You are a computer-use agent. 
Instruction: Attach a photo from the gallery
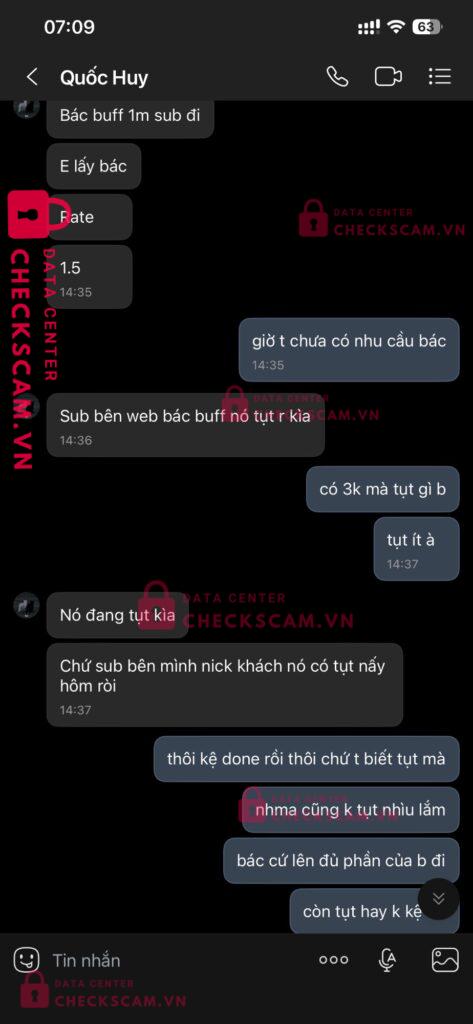(x=445, y=960)
